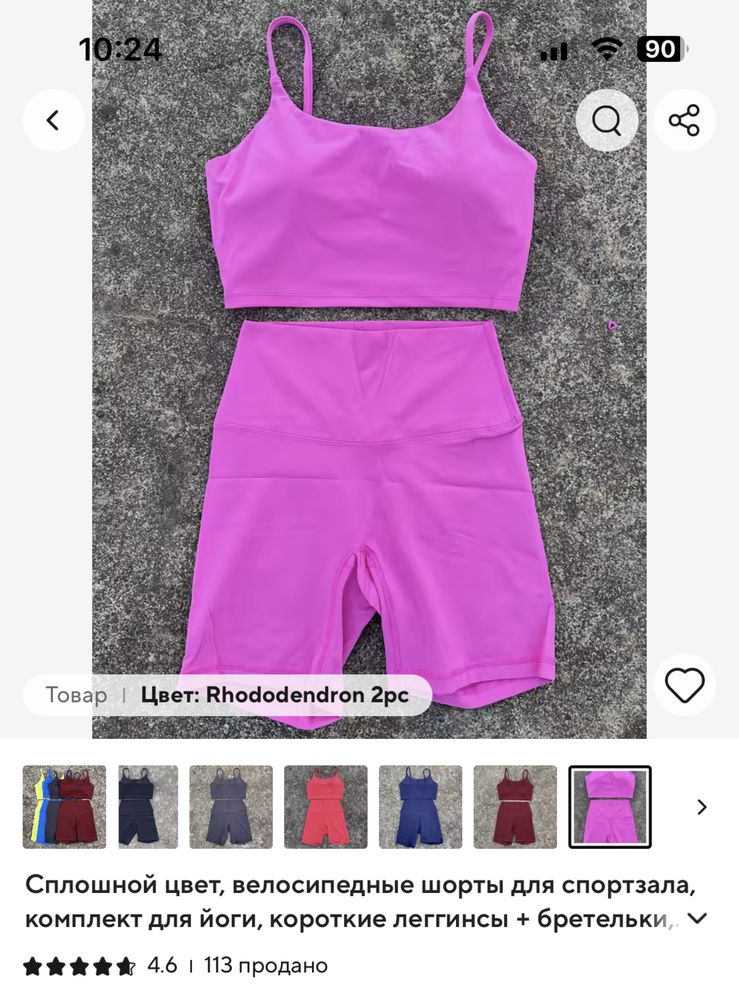Share this product
Viewport: 739px width, 999px height.
685,121
